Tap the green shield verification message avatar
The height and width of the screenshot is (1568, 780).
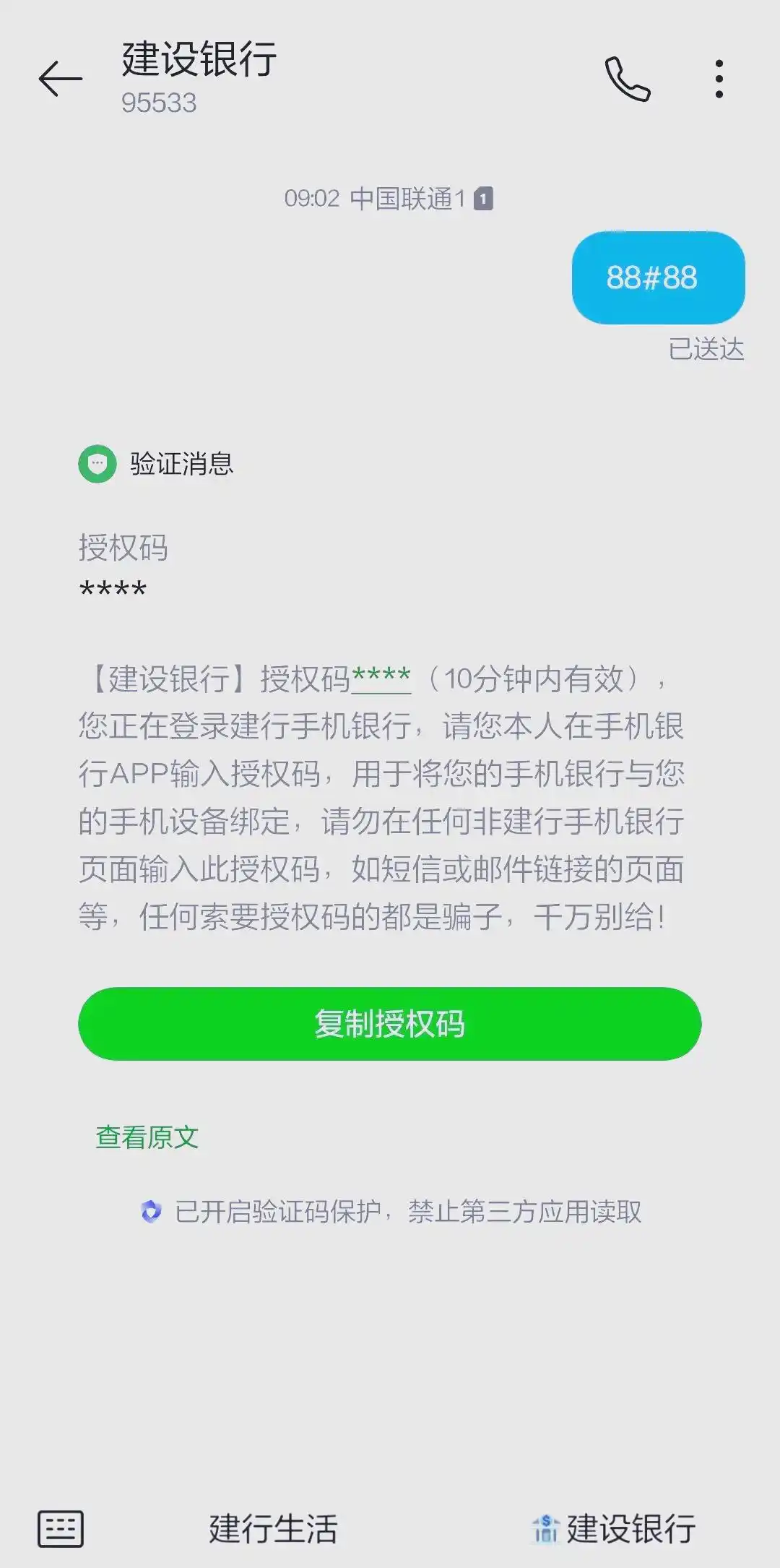click(x=97, y=465)
